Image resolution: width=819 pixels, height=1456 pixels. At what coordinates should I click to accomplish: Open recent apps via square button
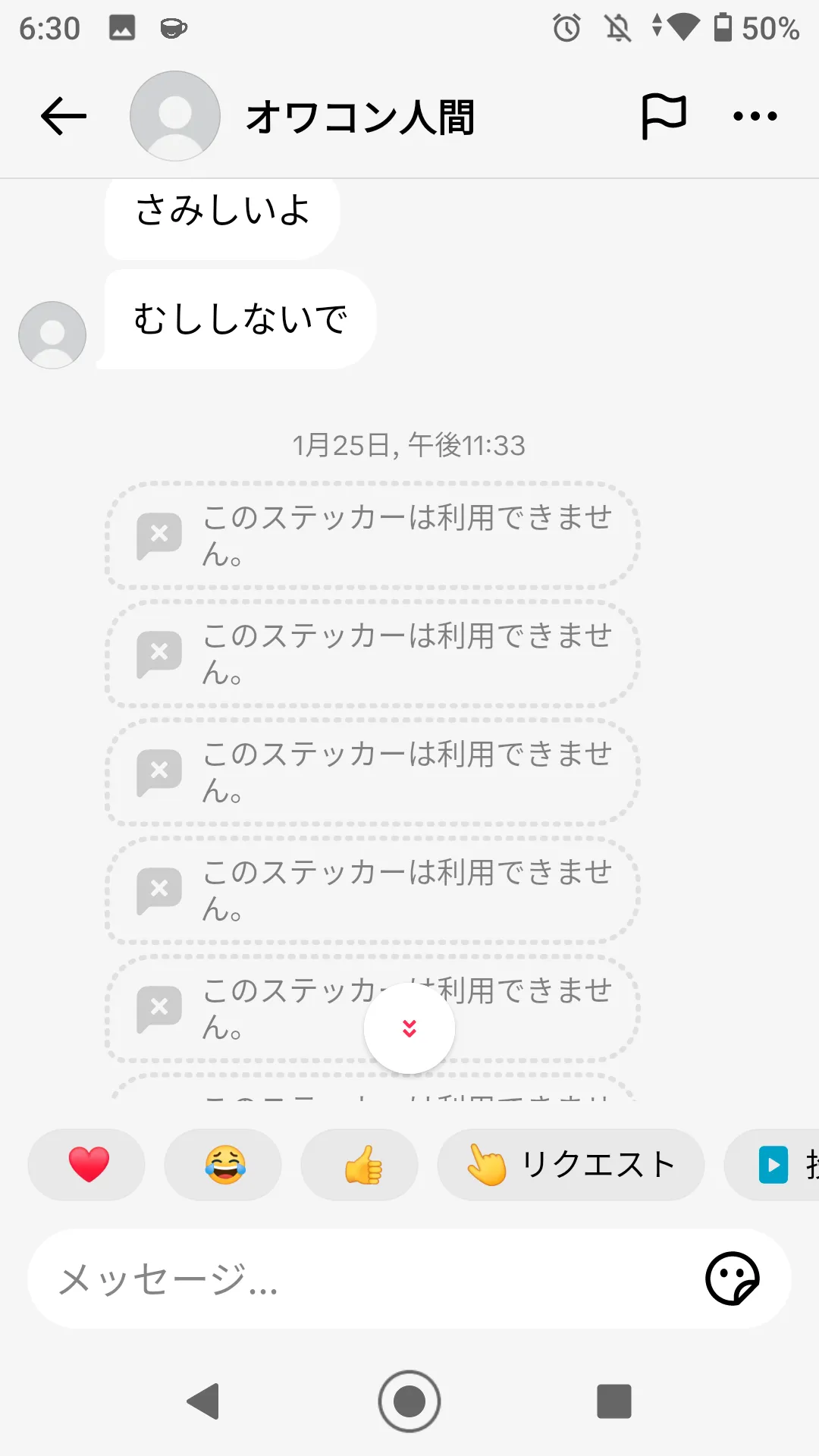[x=614, y=1401]
